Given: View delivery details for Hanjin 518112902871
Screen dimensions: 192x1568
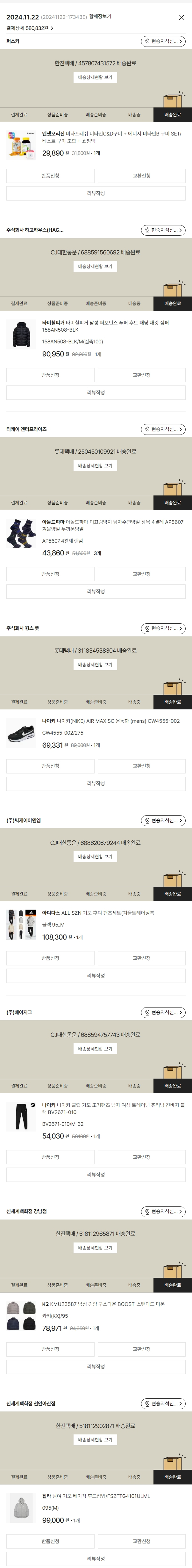Looking at the screenshot, I should [x=96, y=1440].
